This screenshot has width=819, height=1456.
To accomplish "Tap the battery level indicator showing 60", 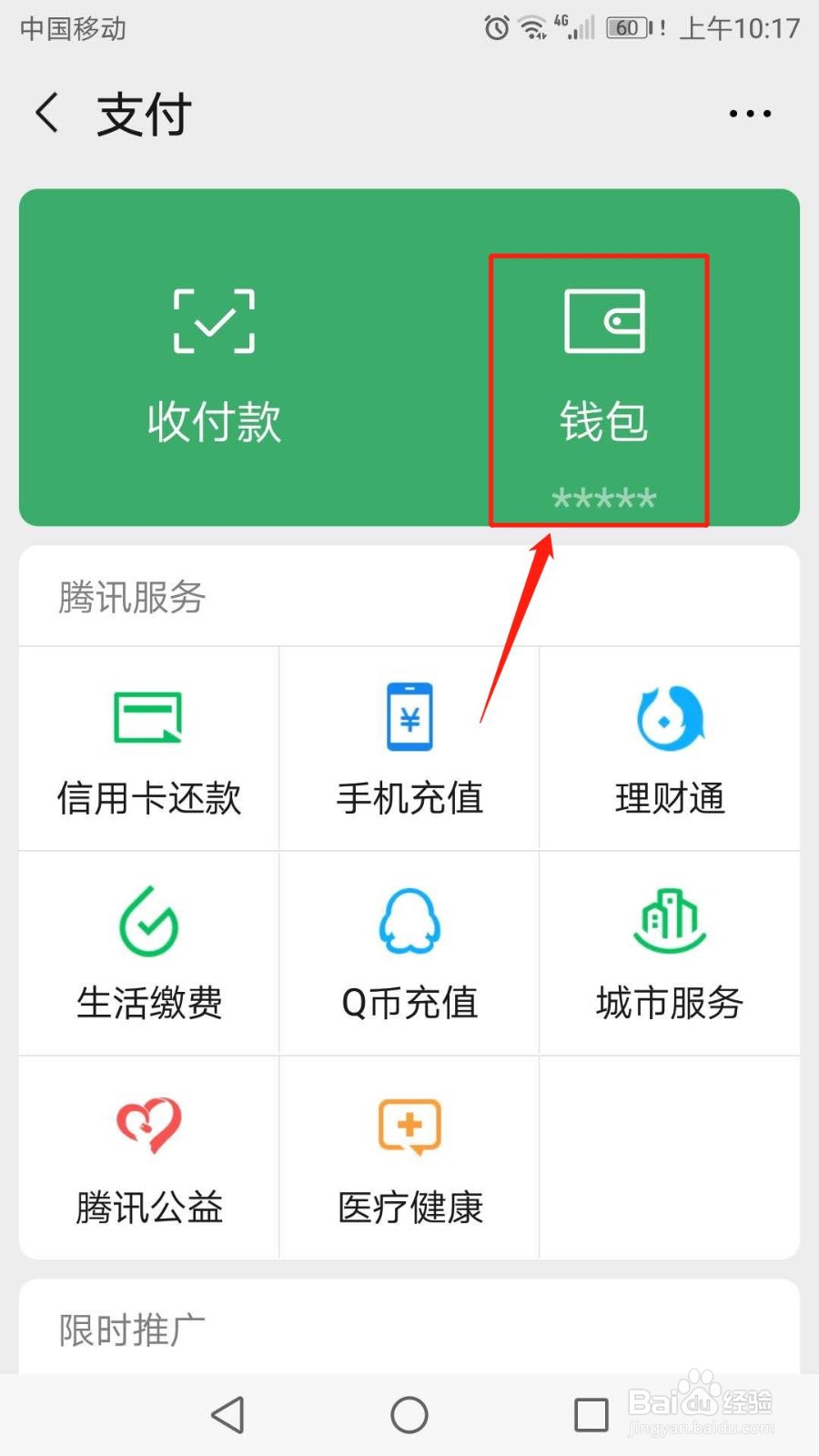I will click(x=626, y=28).
